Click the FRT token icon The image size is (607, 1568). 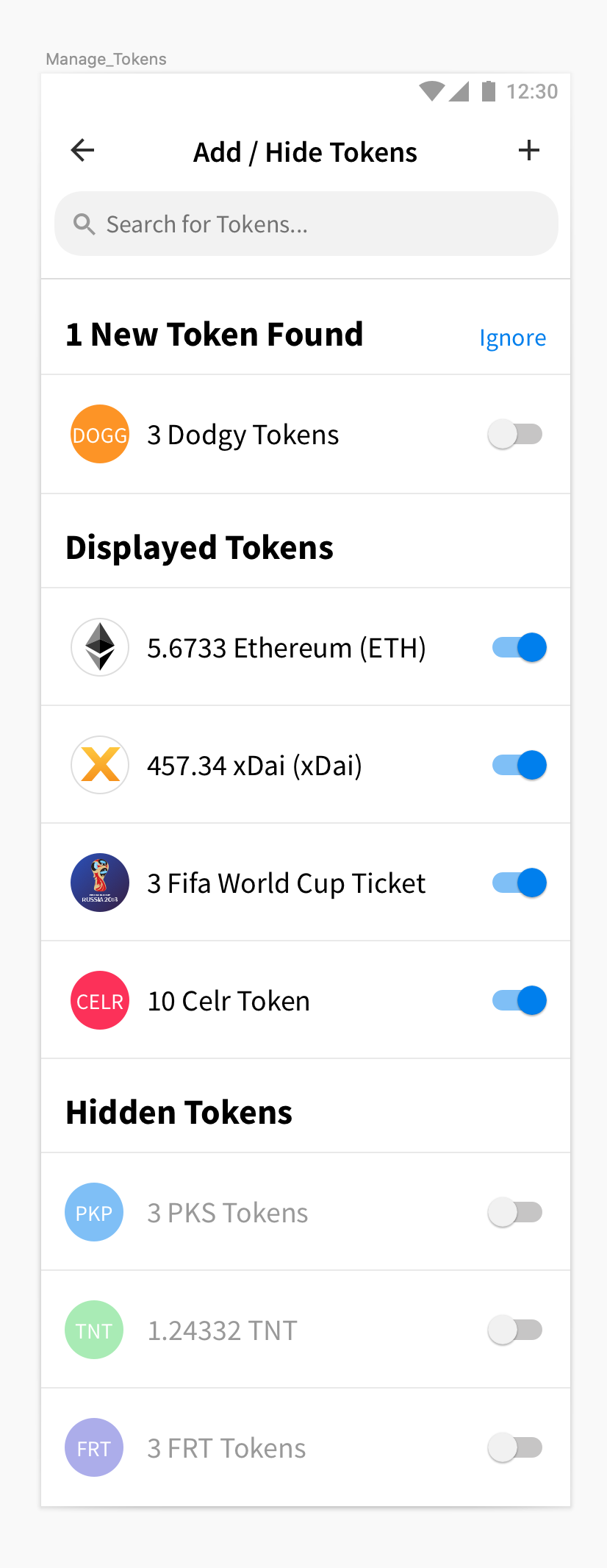click(x=93, y=1447)
